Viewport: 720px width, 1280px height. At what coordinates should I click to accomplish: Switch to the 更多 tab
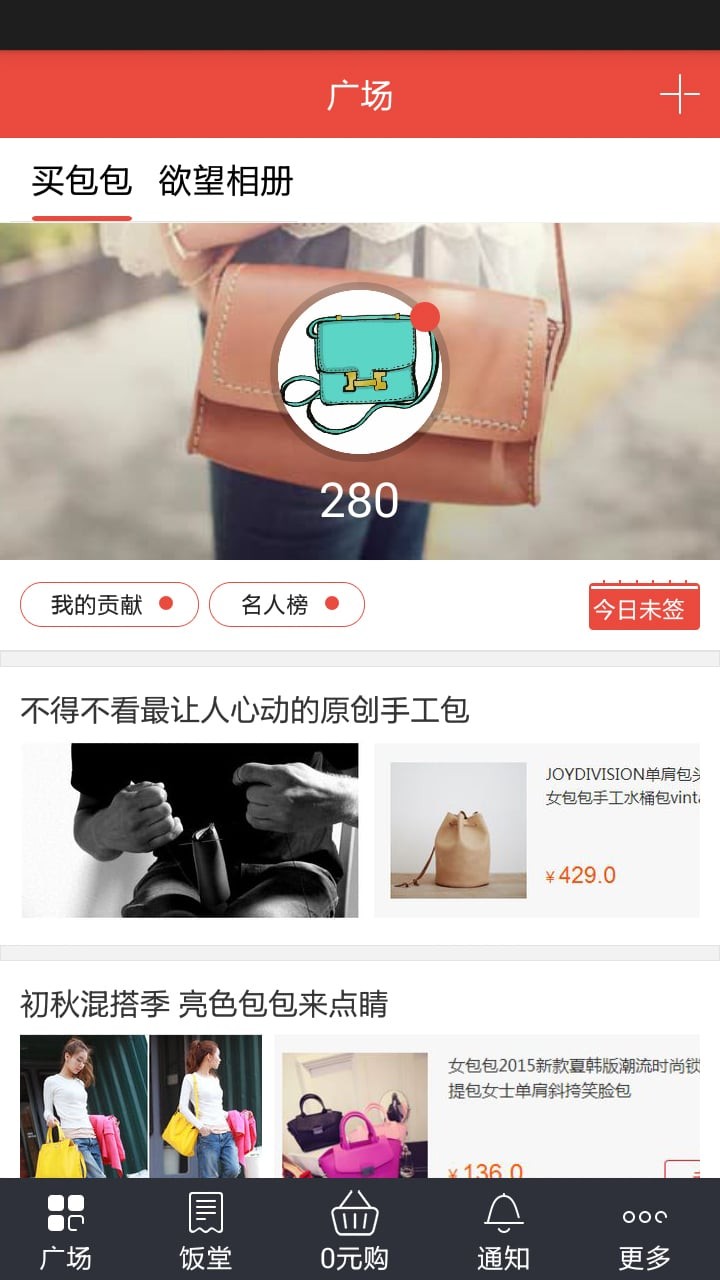(x=644, y=1230)
